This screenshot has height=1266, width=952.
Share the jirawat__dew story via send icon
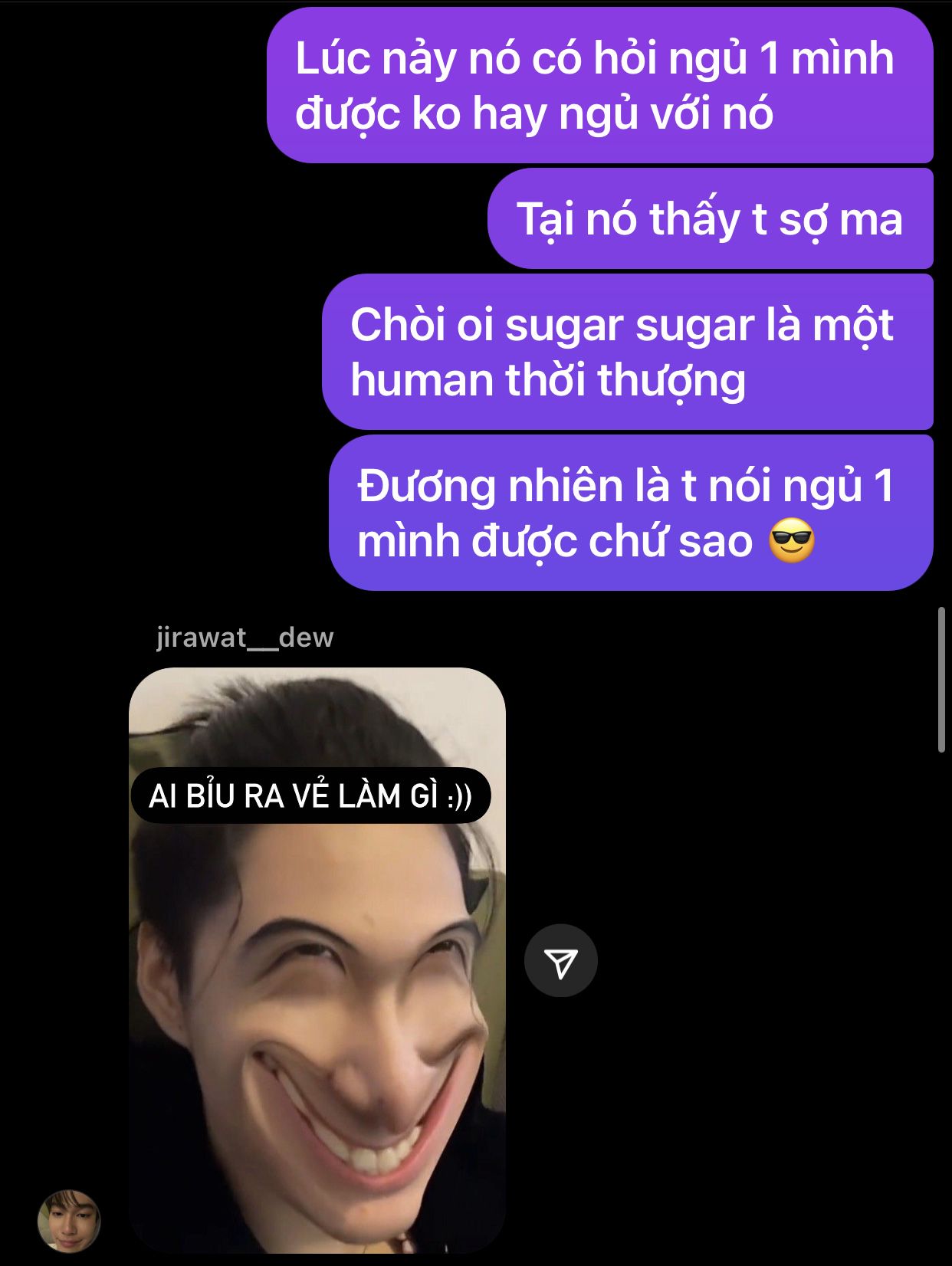tap(560, 961)
